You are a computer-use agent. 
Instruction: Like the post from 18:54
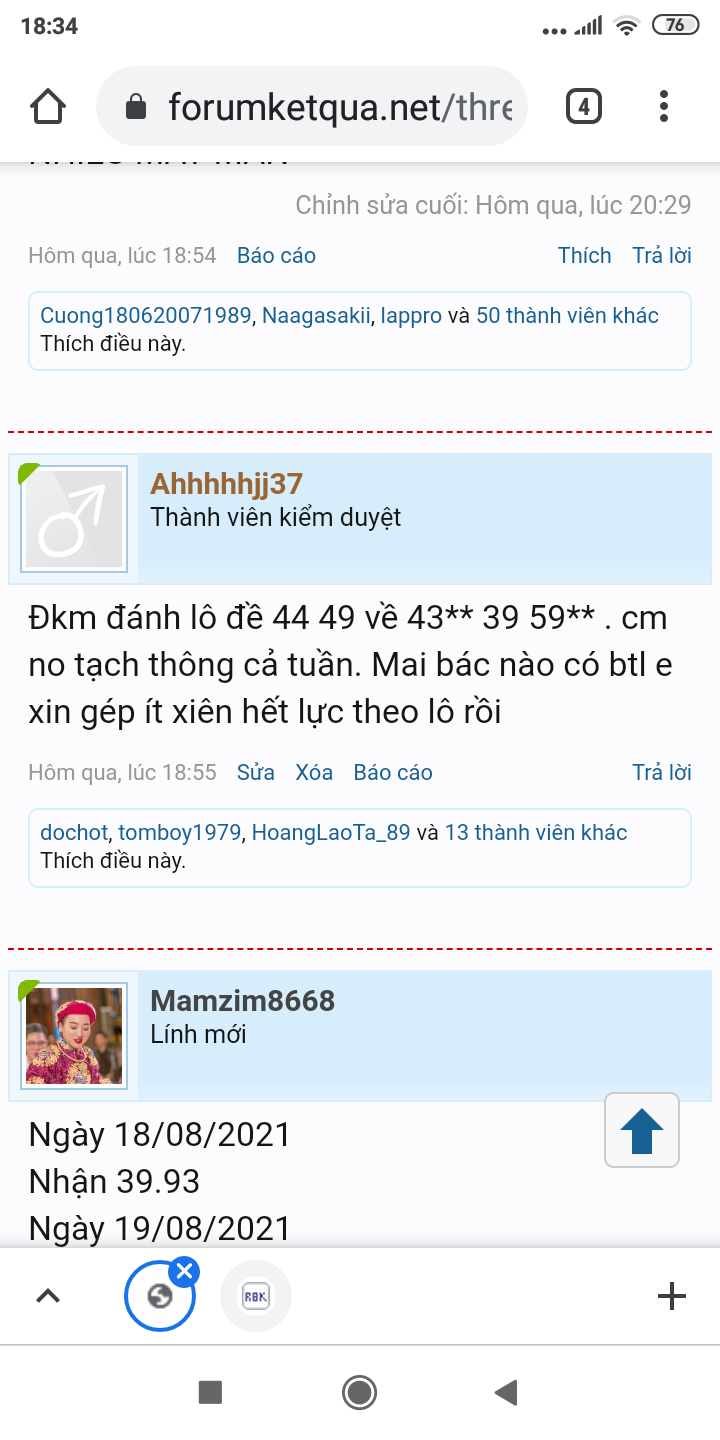pos(584,255)
